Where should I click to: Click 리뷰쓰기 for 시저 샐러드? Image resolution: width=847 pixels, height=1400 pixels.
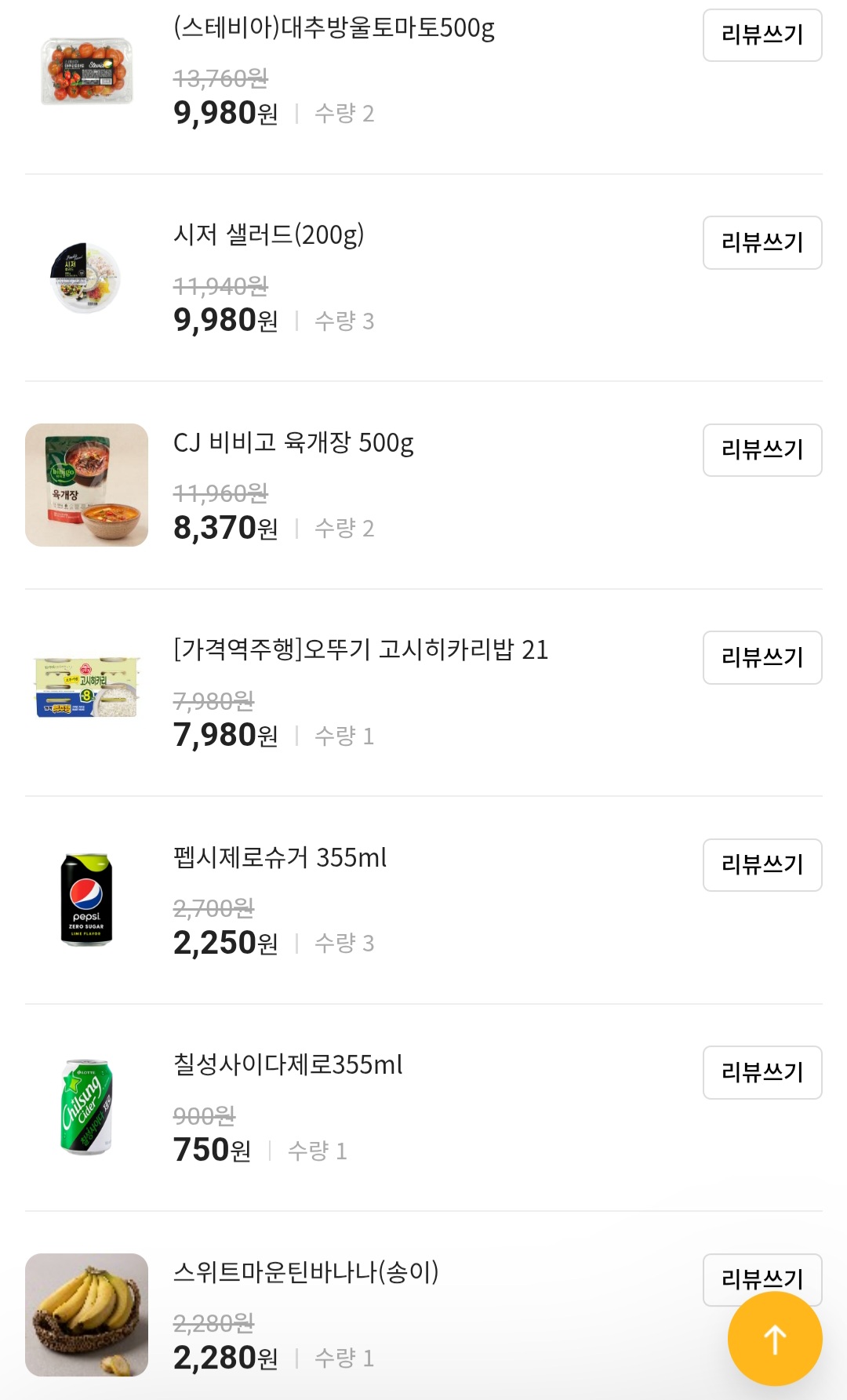click(x=762, y=243)
